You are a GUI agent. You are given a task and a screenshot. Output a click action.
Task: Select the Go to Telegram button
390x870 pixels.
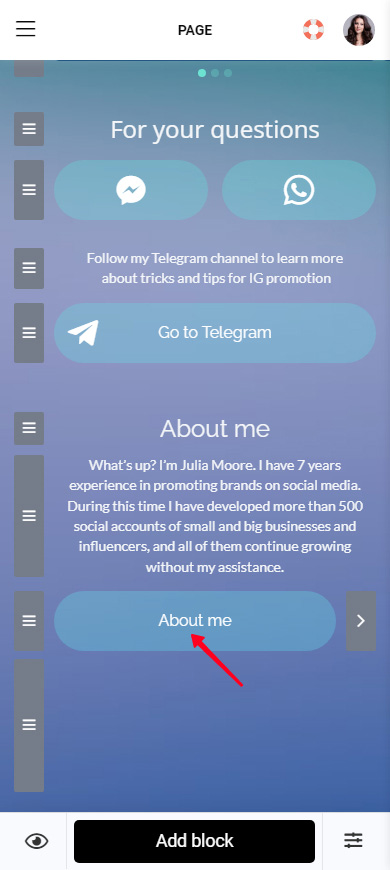pyautogui.click(x=215, y=333)
